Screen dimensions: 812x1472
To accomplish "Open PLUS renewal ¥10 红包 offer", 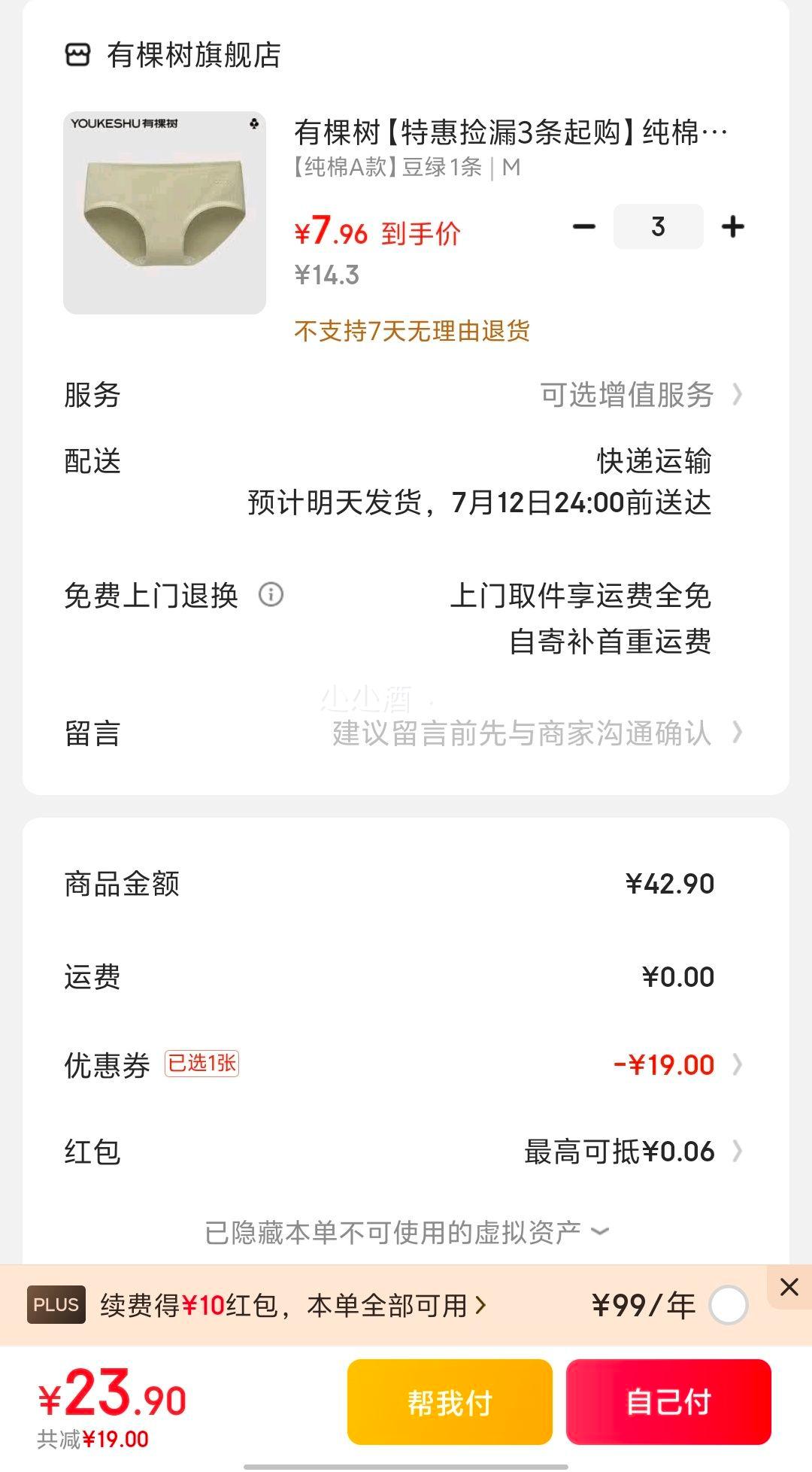I will pyautogui.click(x=293, y=1305).
